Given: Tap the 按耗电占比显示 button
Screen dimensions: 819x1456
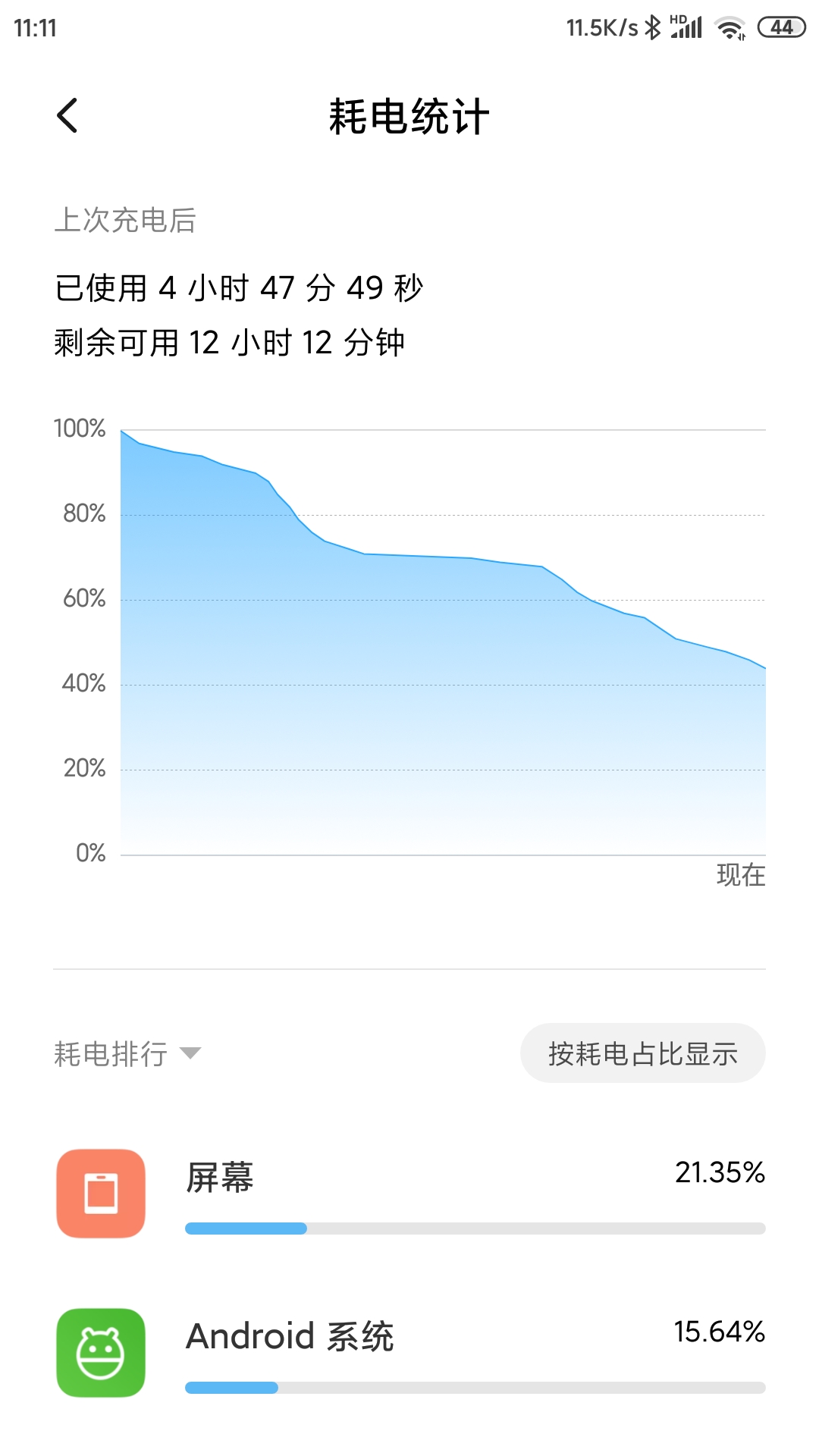Looking at the screenshot, I should 642,1053.
